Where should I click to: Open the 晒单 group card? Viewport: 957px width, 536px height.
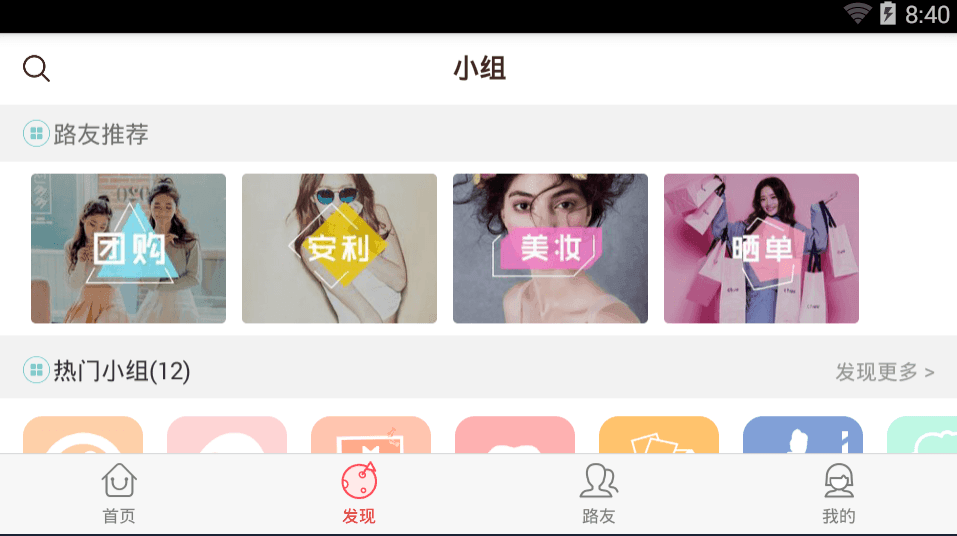pyautogui.click(x=761, y=248)
